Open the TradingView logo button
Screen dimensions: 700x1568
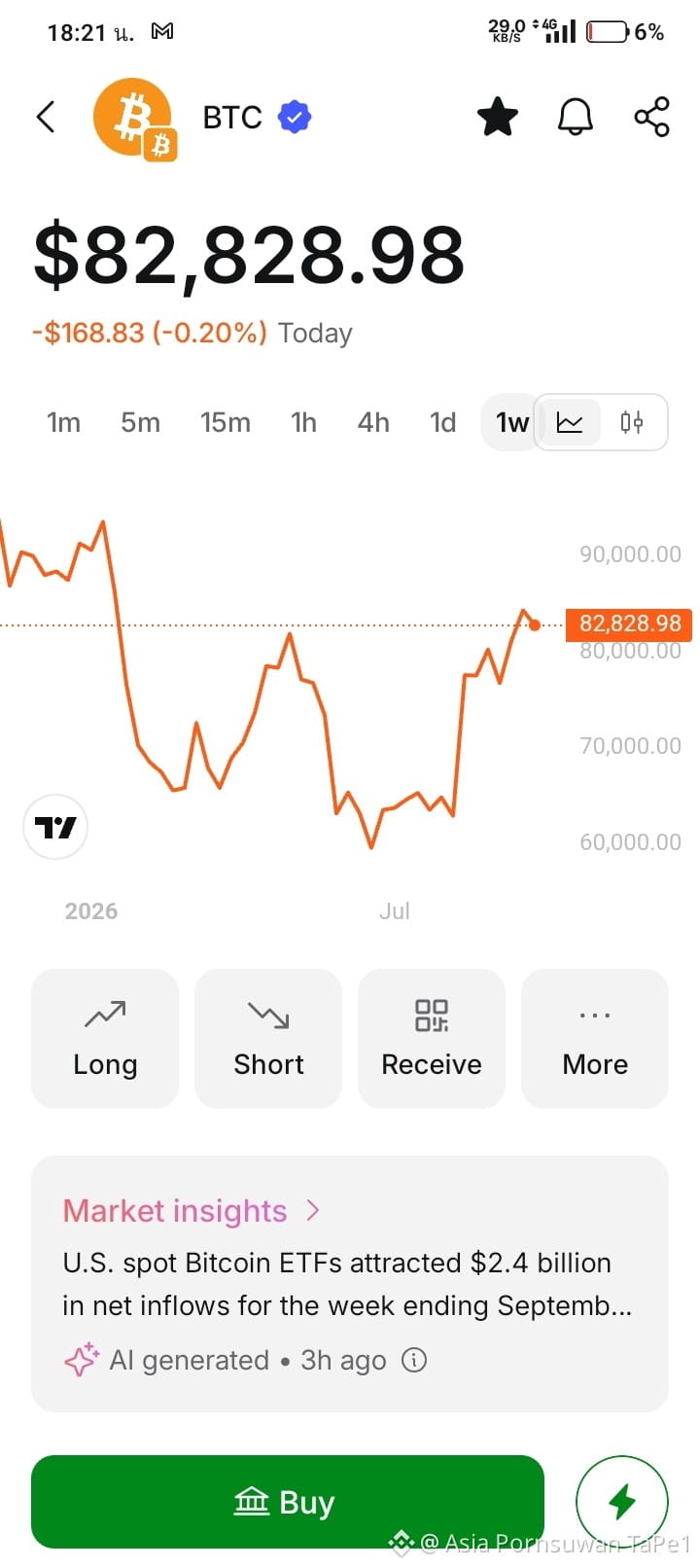click(x=55, y=827)
